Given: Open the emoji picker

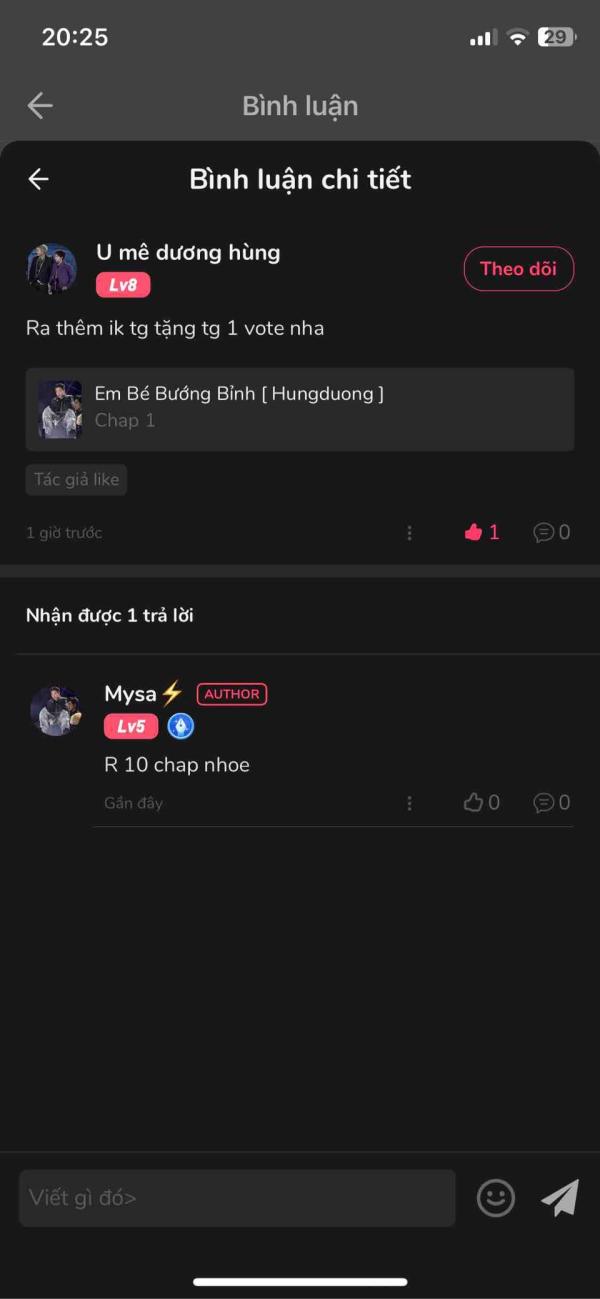Looking at the screenshot, I should pos(496,1198).
